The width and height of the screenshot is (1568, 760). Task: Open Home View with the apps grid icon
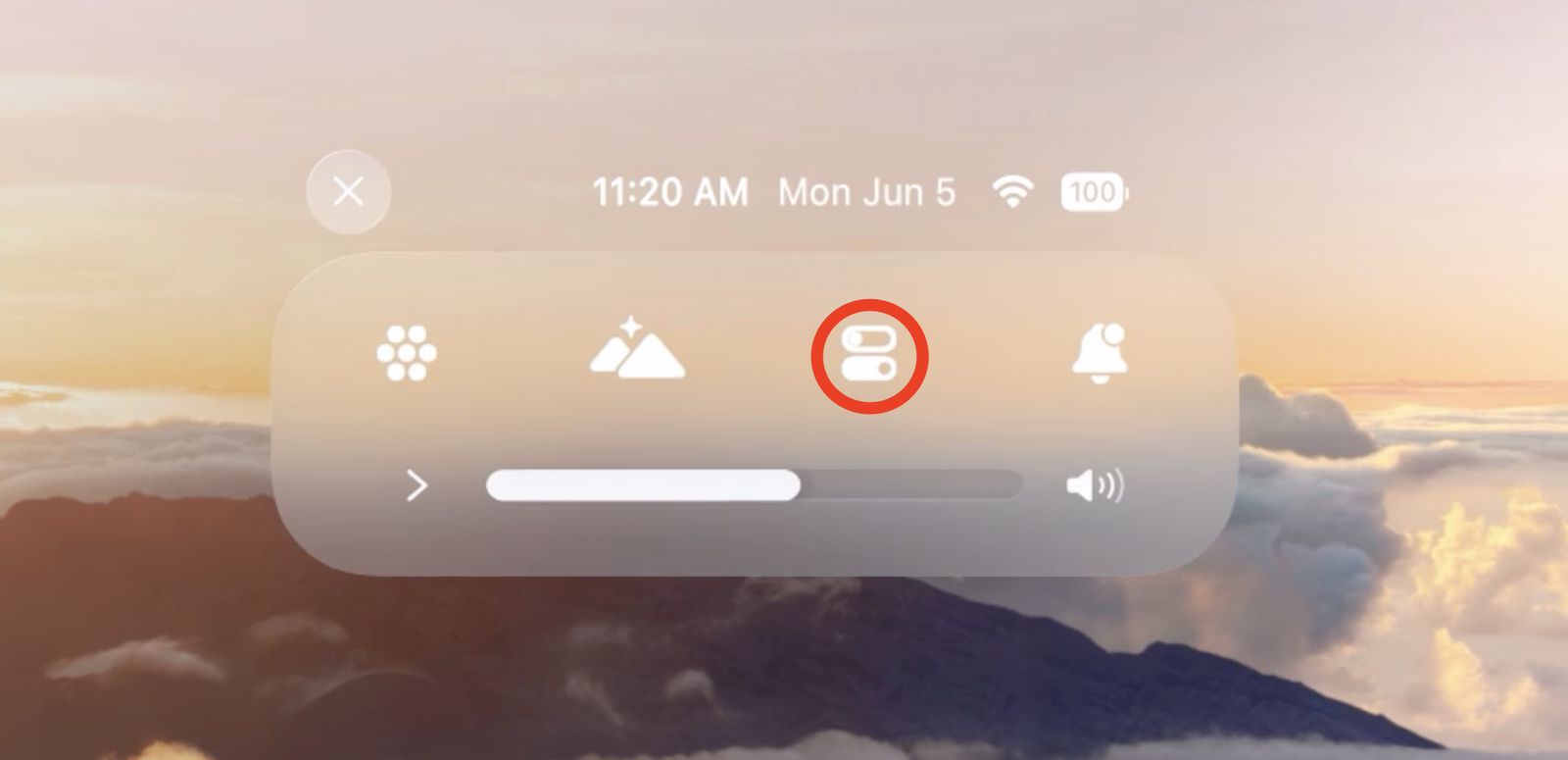pyautogui.click(x=407, y=353)
